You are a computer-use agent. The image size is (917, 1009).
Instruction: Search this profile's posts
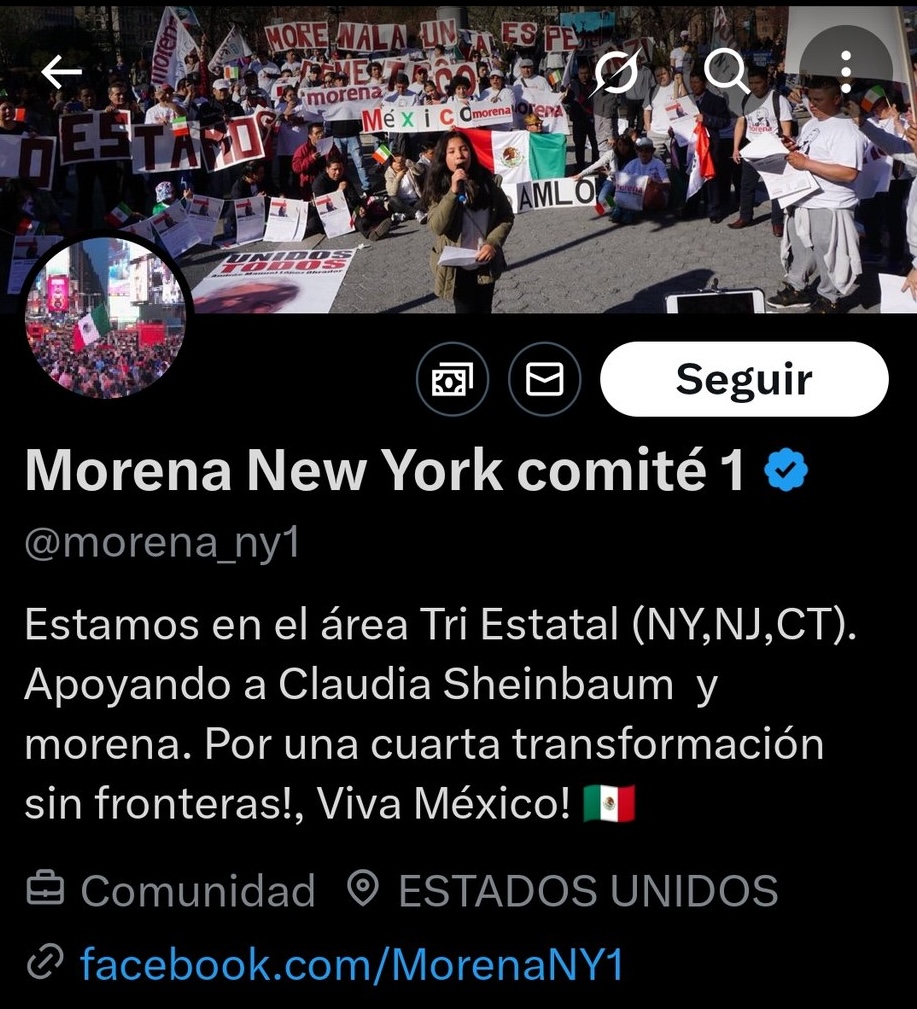(727, 71)
